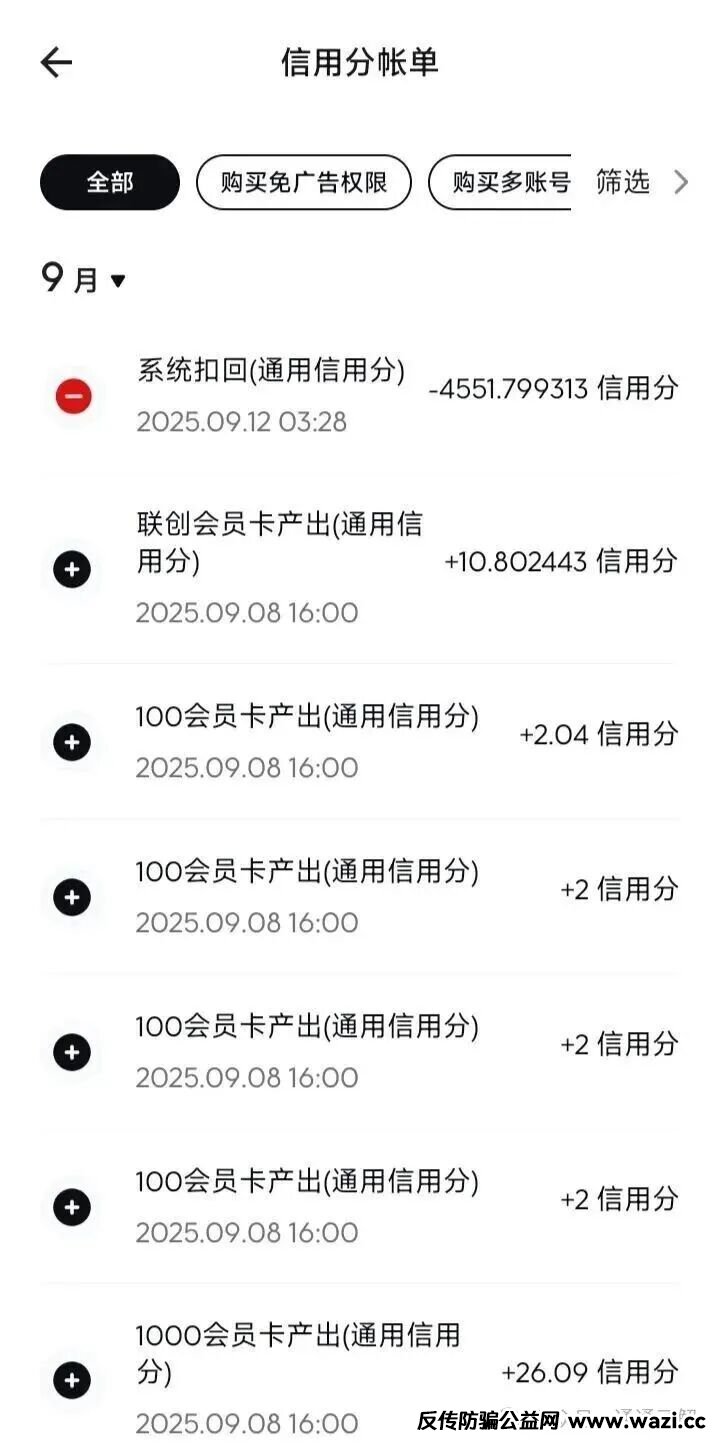Select the 全部 filter chip
720x1448 pixels.
click(x=110, y=182)
